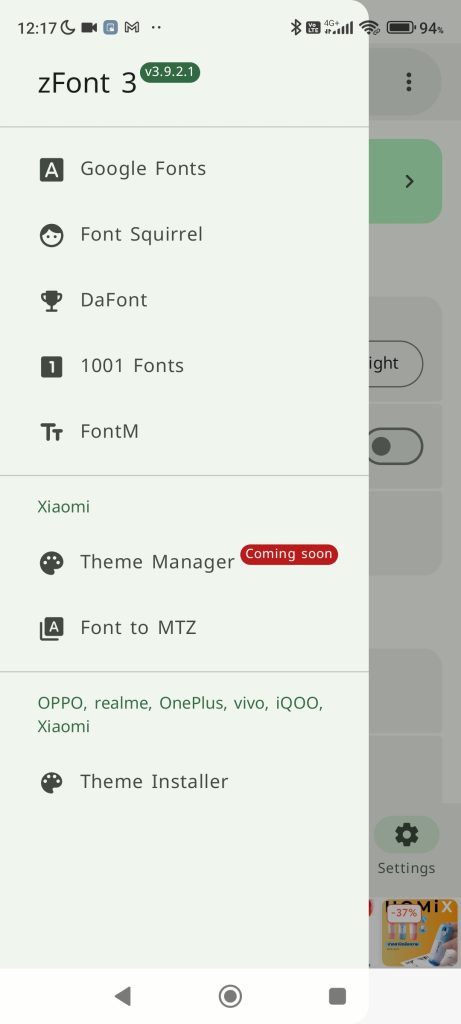The image size is (461, 1024).
Task: Choose 1001 Fonts from the drawer
Action: pos(184,366)
